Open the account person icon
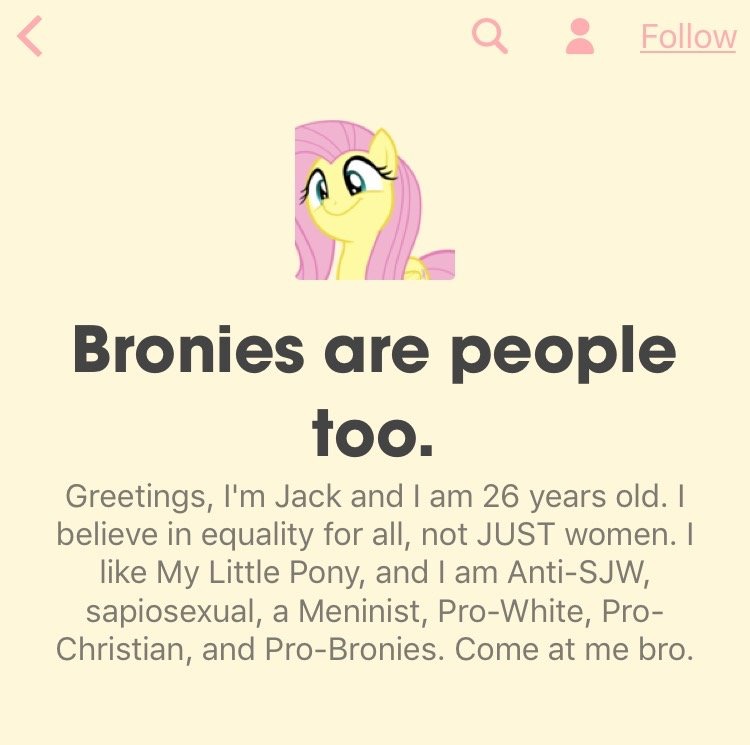This screenshot has height=745, width=750. click(579, 37)
